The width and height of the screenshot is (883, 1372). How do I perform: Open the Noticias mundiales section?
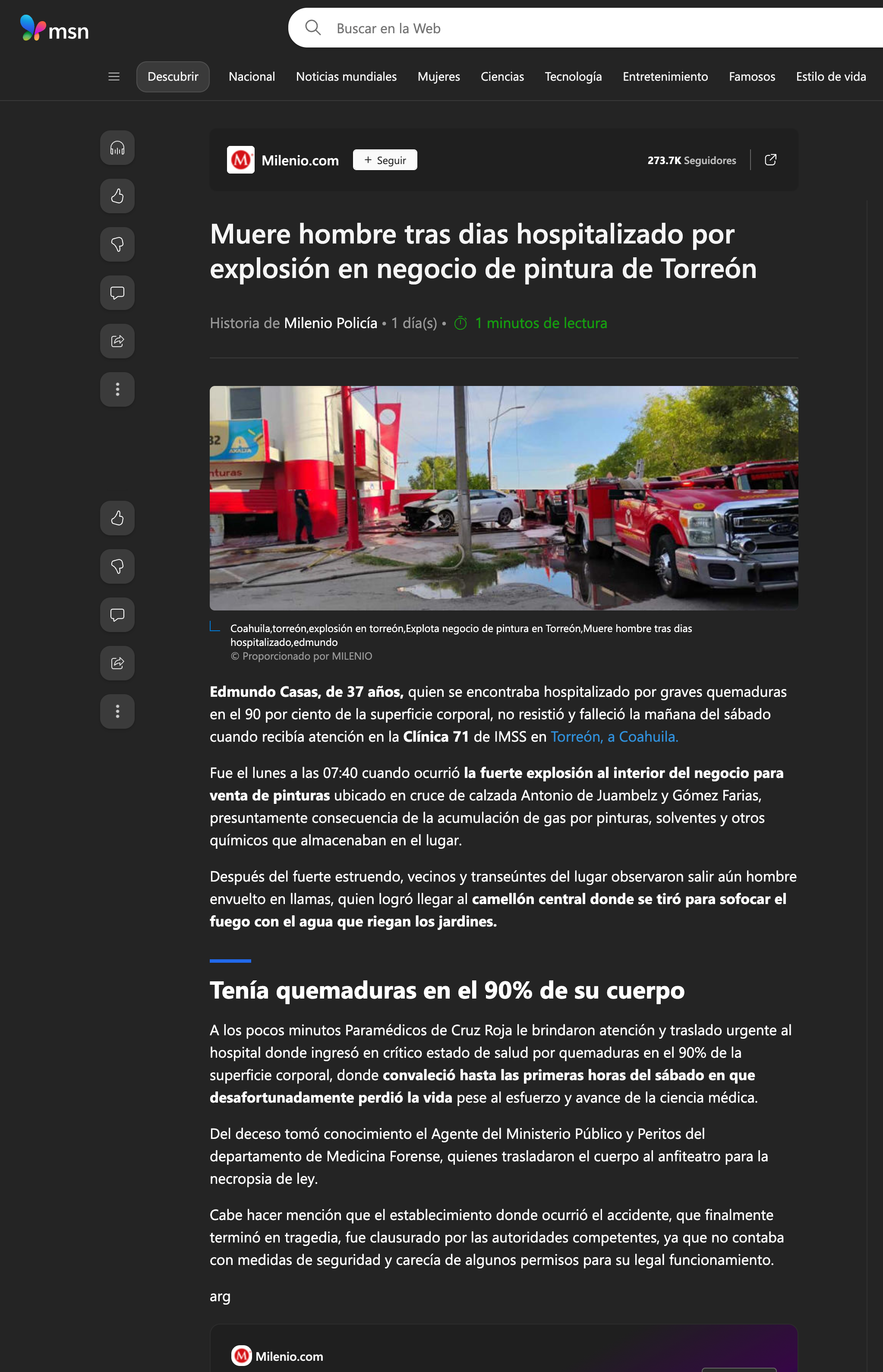(x=346, y=77)
